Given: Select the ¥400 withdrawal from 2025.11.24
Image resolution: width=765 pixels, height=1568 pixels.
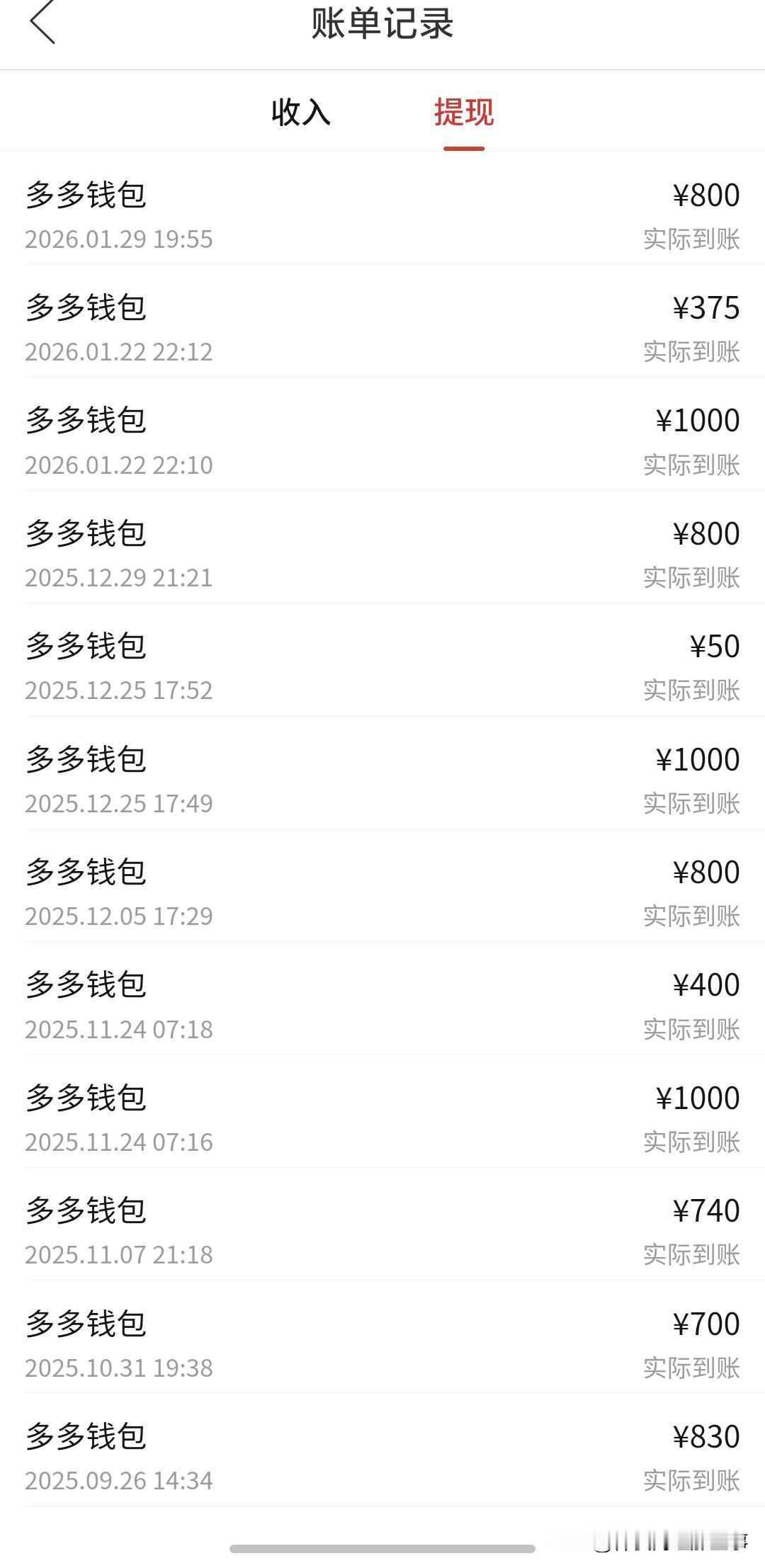Looking at the screenshot, I should [x=382, y=1004].
